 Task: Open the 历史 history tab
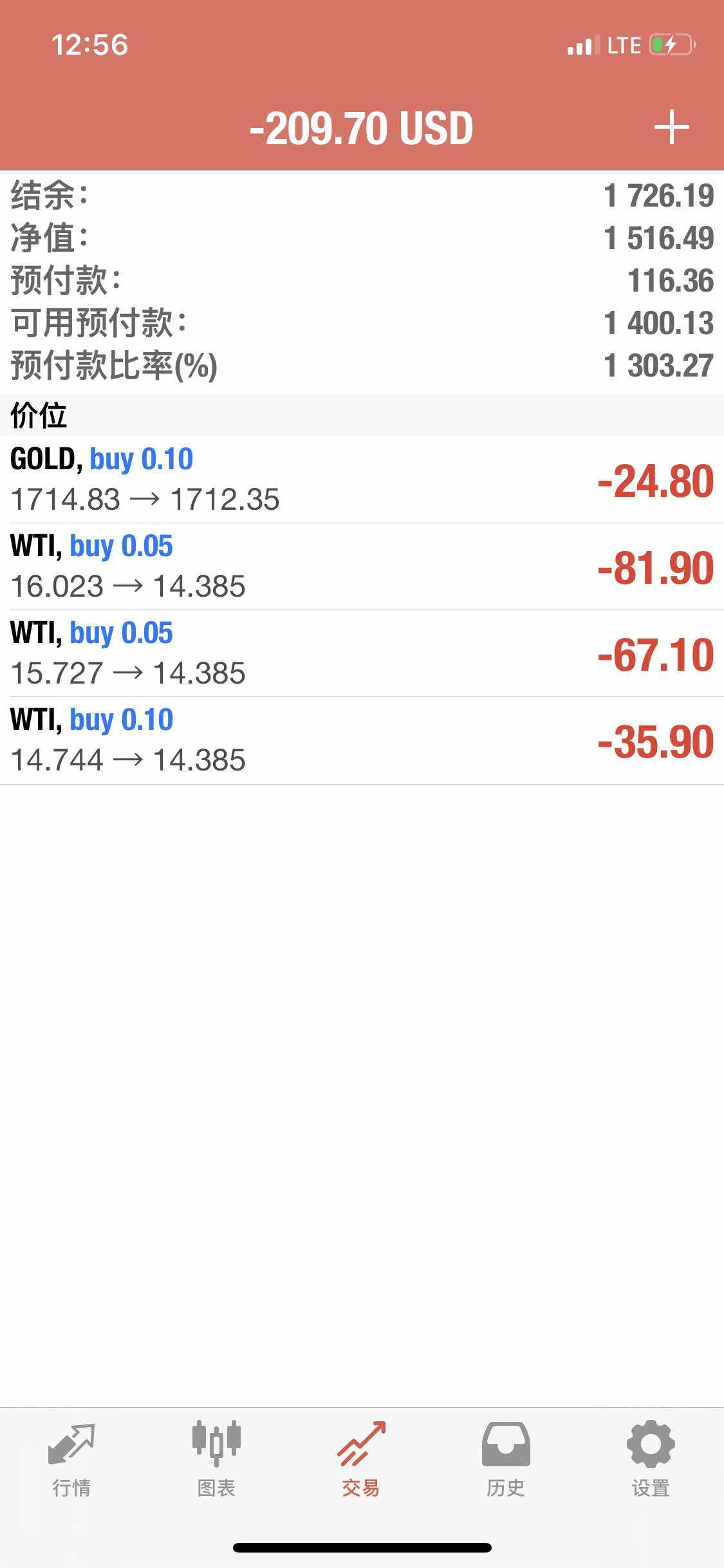[x=506, y=1460]
